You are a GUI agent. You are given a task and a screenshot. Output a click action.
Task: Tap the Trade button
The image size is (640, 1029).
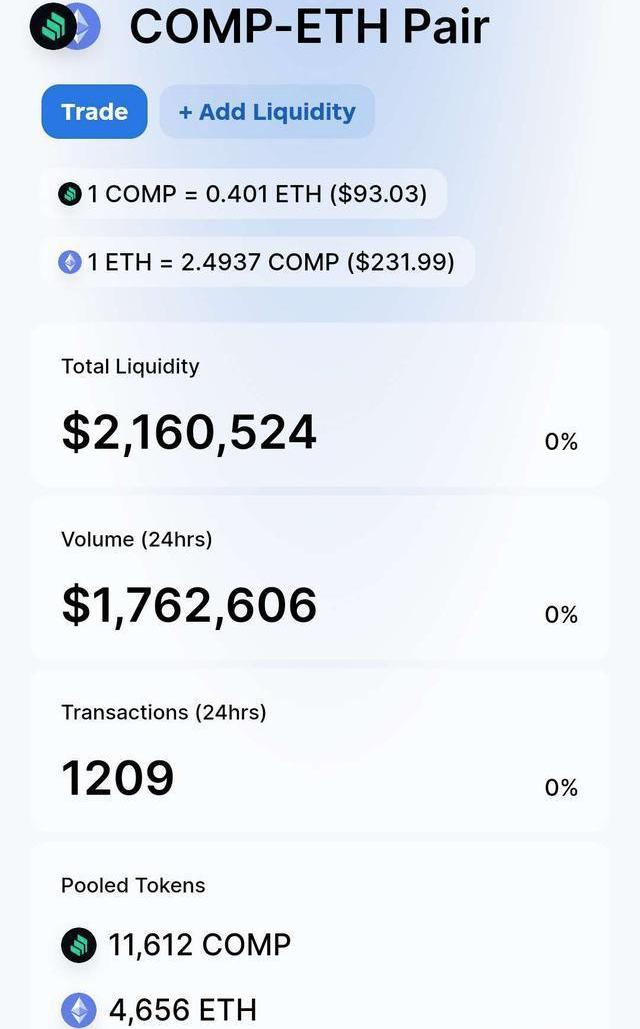click(x=94, y=111)
